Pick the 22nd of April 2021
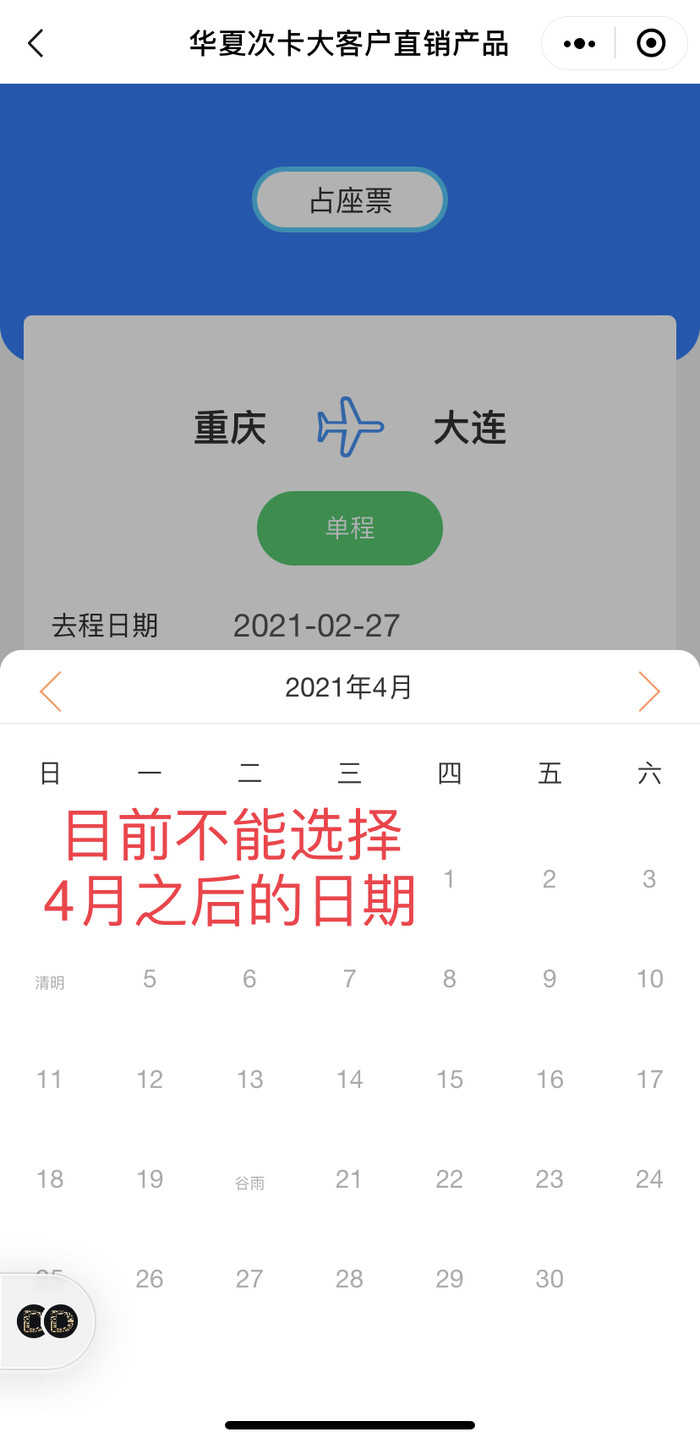The image size is (700, 1443). coord(449,1179)
